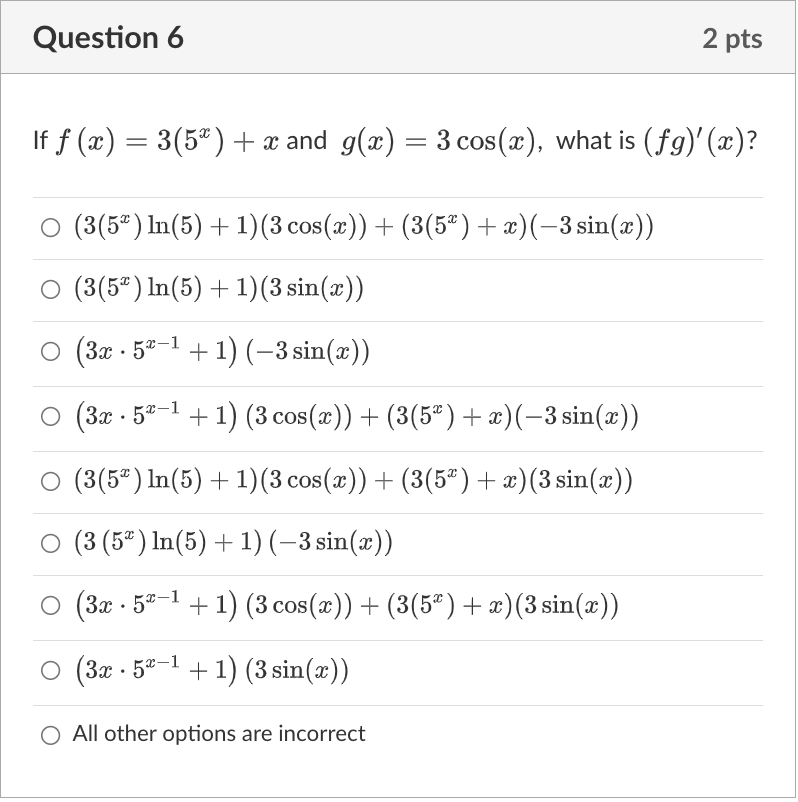This screenshot has height=802, width=798.
Task: Select the option (3x·5^(x−1)+1)(3 sin(x))
Action: click(x=50, y=669)
